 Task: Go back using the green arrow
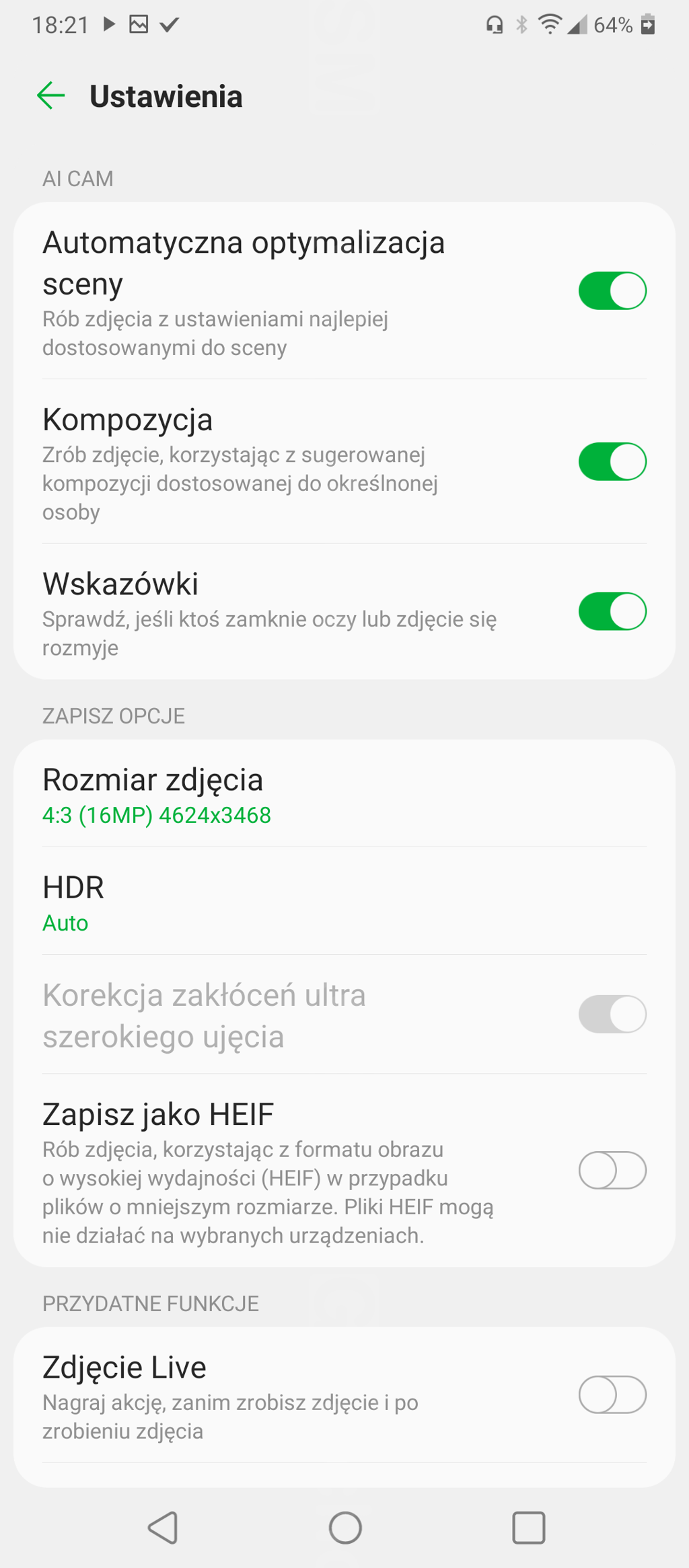click(51, 96)
